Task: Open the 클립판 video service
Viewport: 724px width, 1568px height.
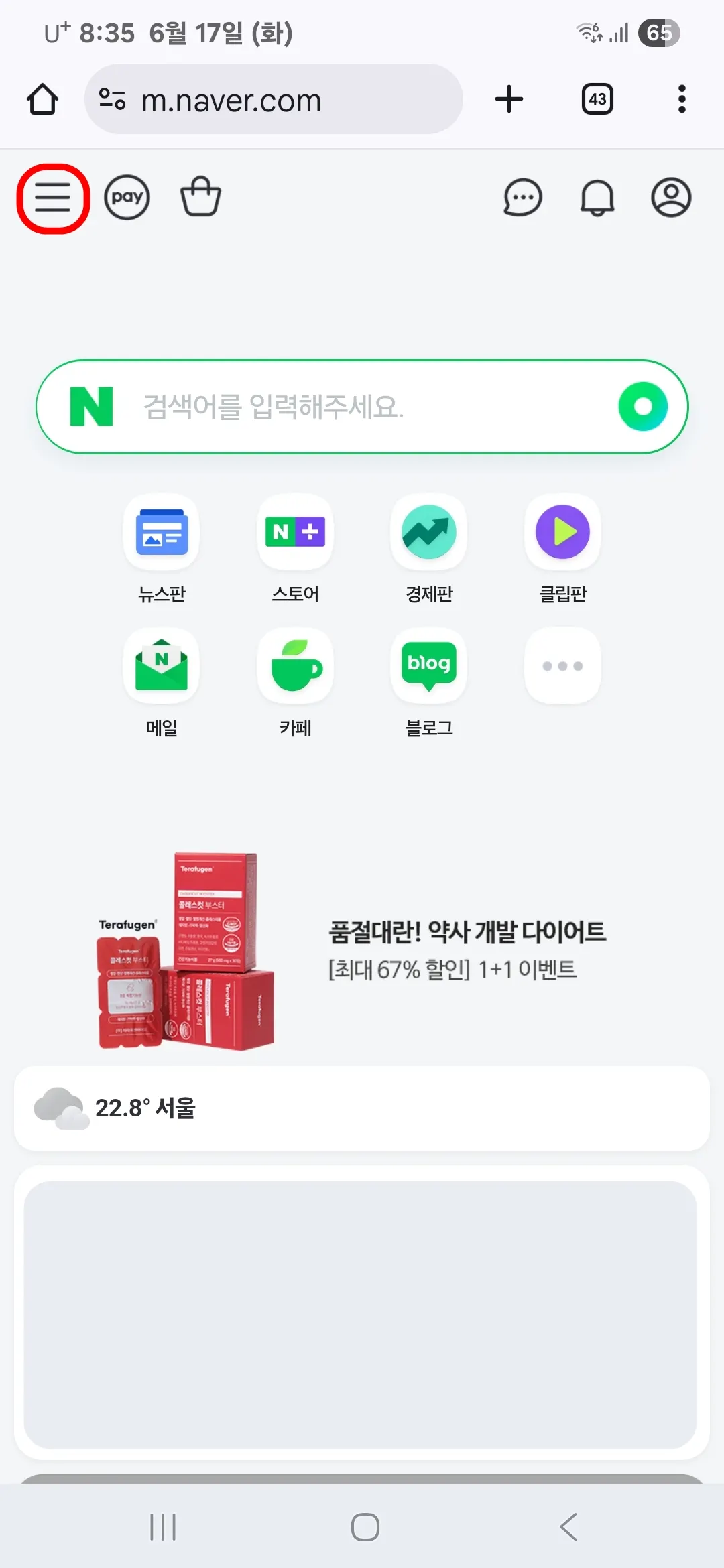Action: [562, 533]
